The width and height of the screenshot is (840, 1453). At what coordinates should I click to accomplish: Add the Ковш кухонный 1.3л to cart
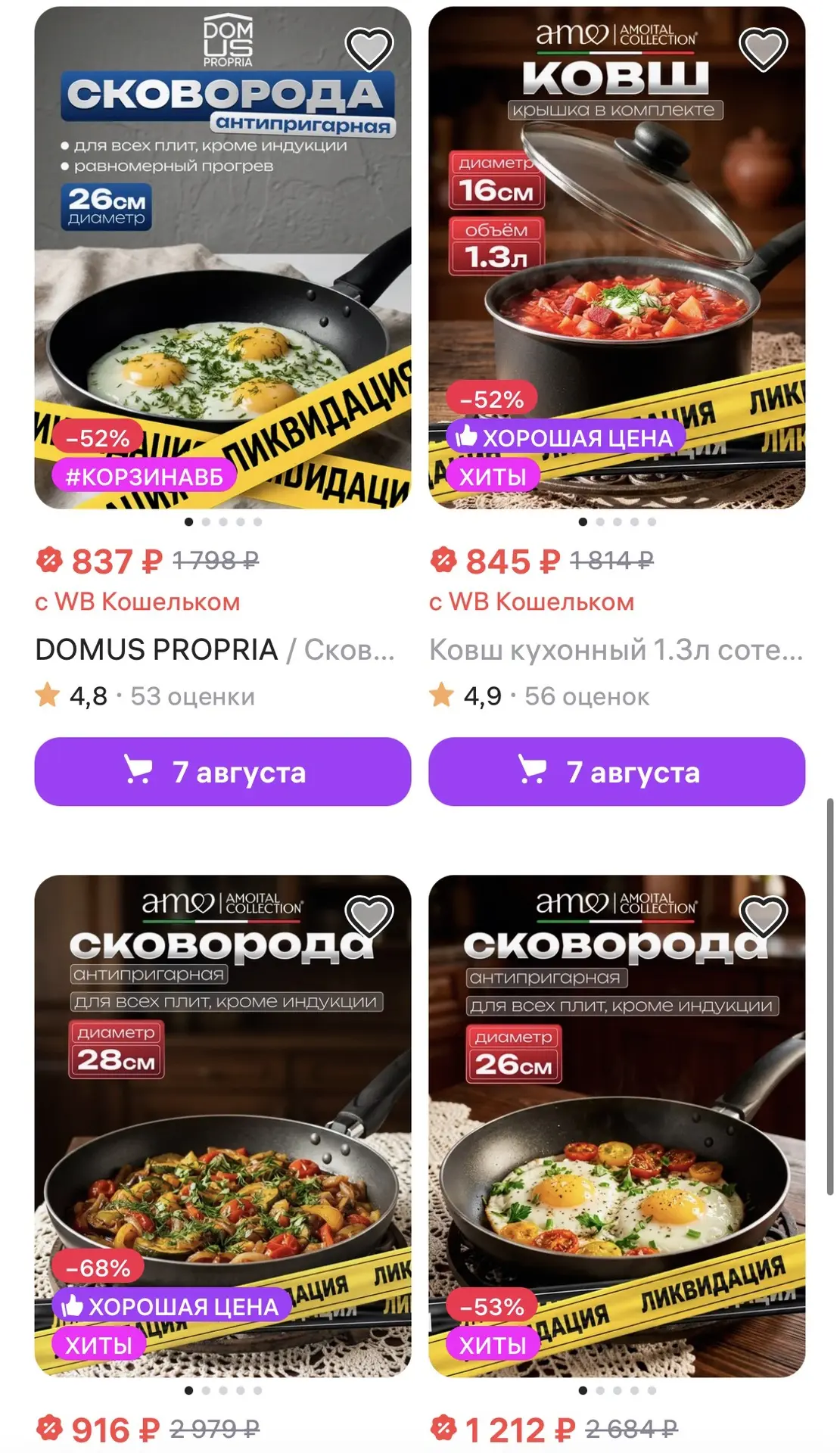coord(617,771)
